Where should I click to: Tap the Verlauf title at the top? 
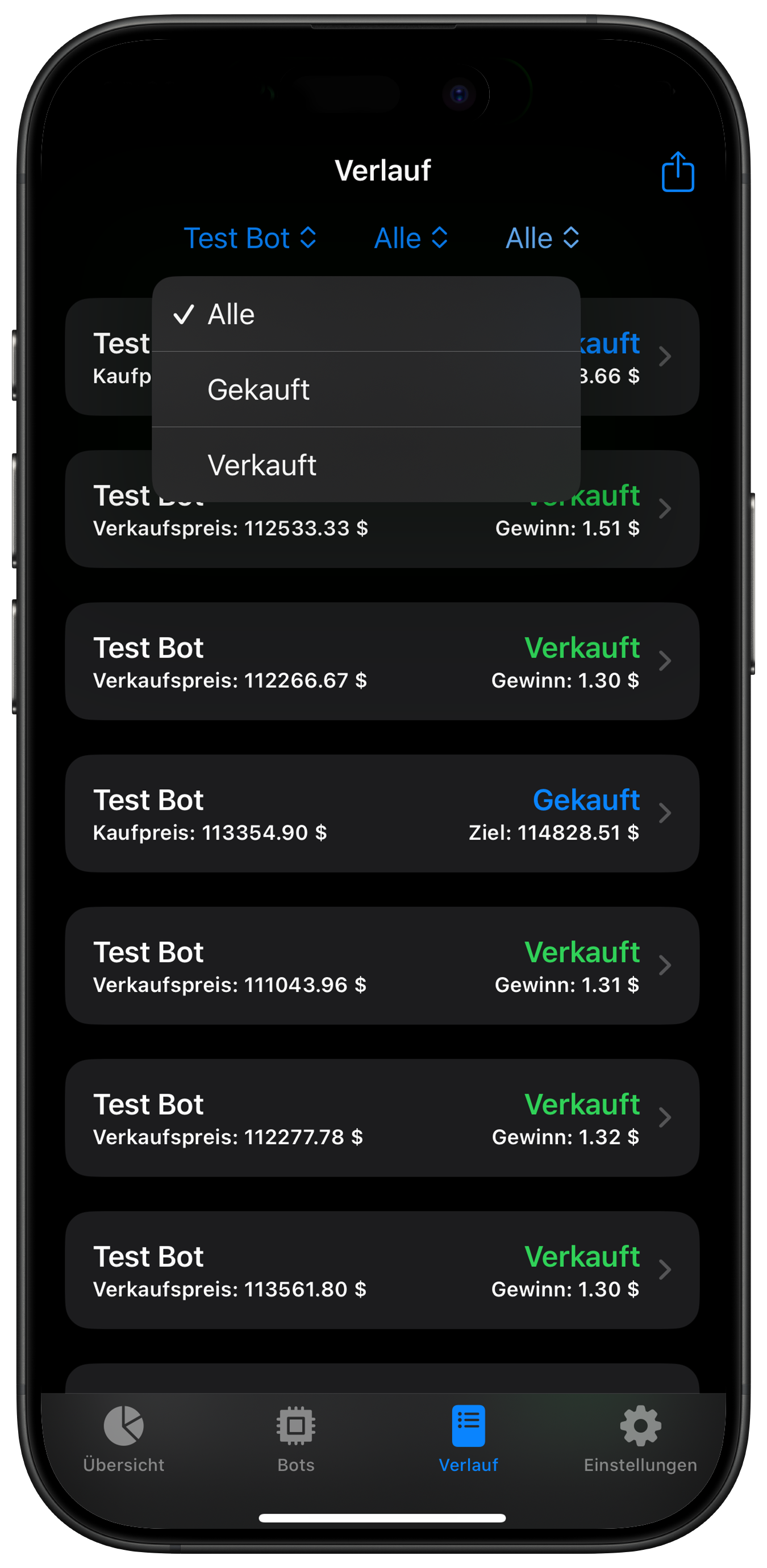pyautogui.click(x=383, y=170)
